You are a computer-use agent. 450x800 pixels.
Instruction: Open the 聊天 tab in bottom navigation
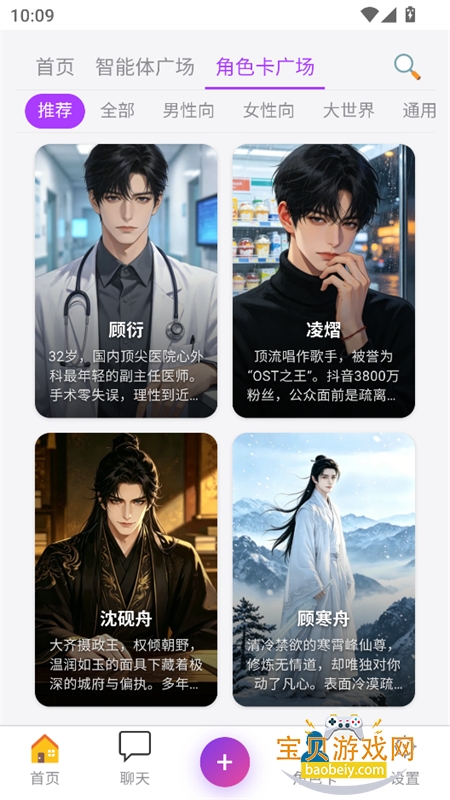(x=135, y=759)
